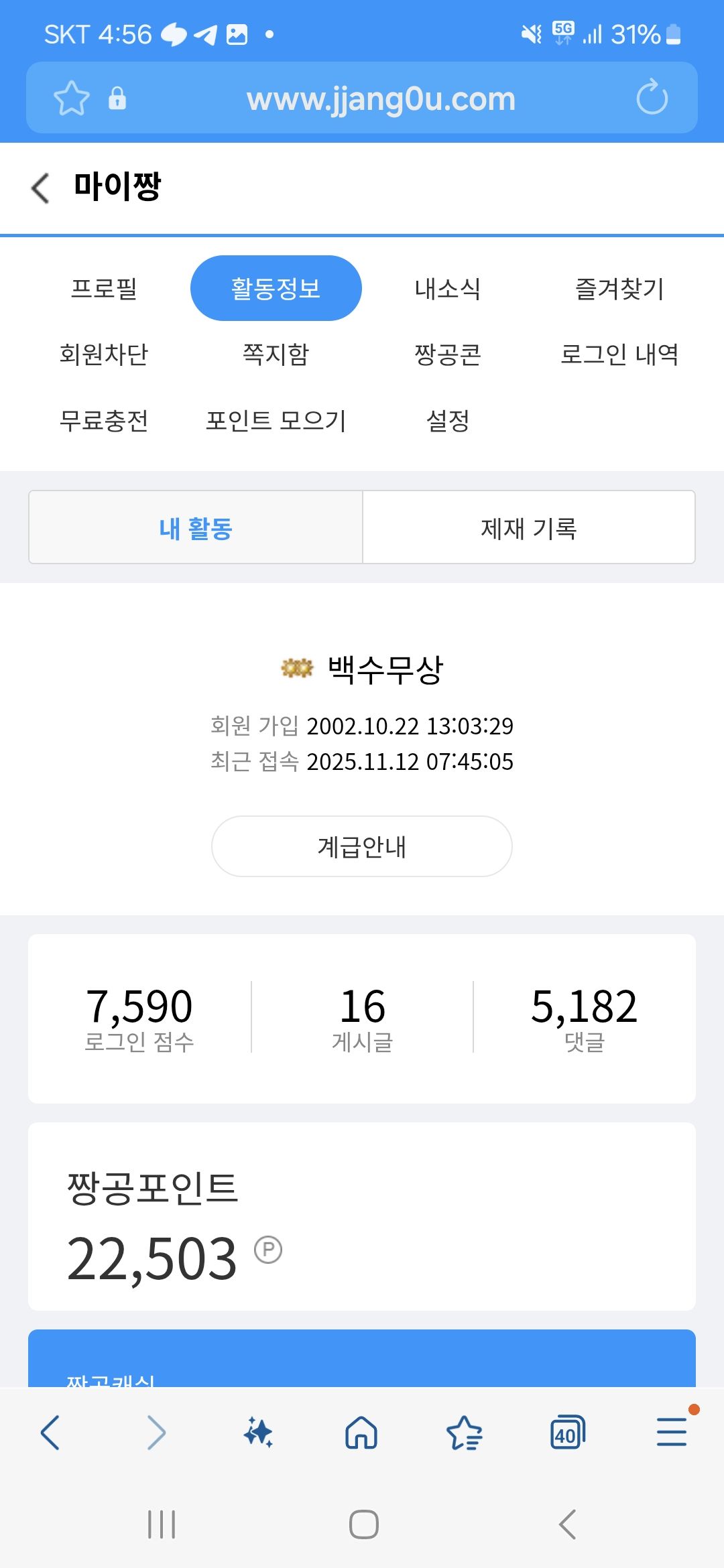724x1568 pixels.
Task: View the 짱공콘 section
Action: coord(447,354)
